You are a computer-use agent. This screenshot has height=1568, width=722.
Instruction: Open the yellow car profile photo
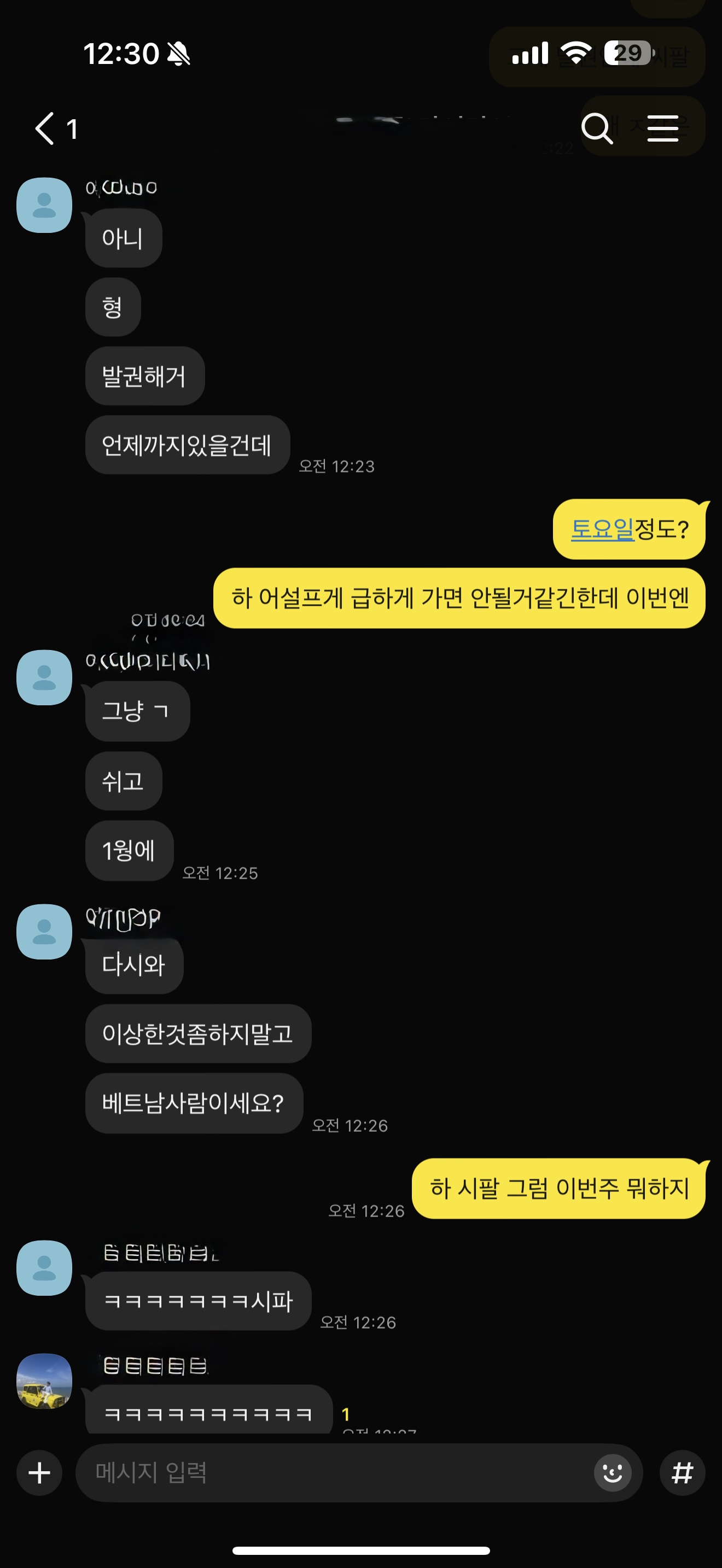coord(44,1381)
